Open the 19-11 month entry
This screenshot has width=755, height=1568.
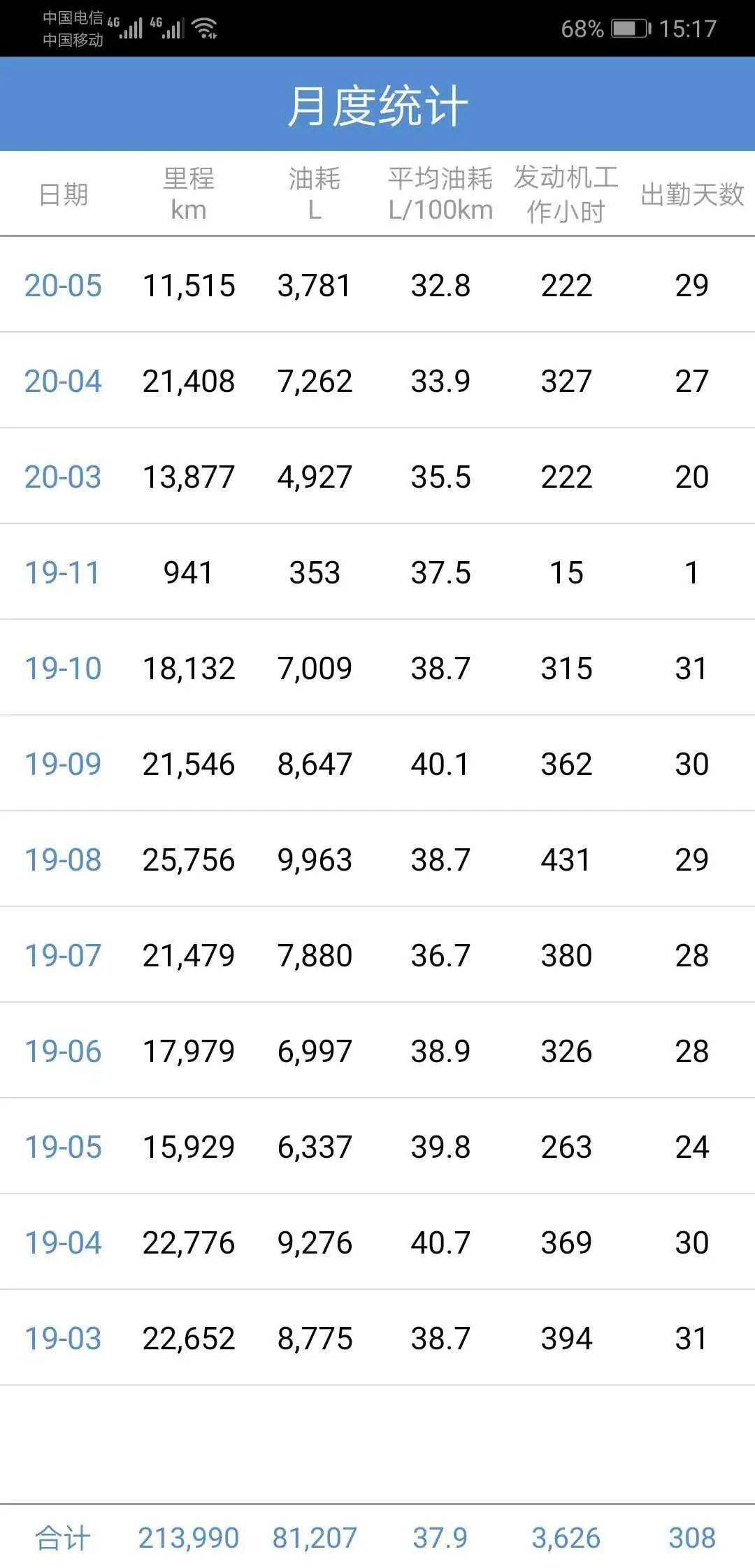tap(63, 572)
